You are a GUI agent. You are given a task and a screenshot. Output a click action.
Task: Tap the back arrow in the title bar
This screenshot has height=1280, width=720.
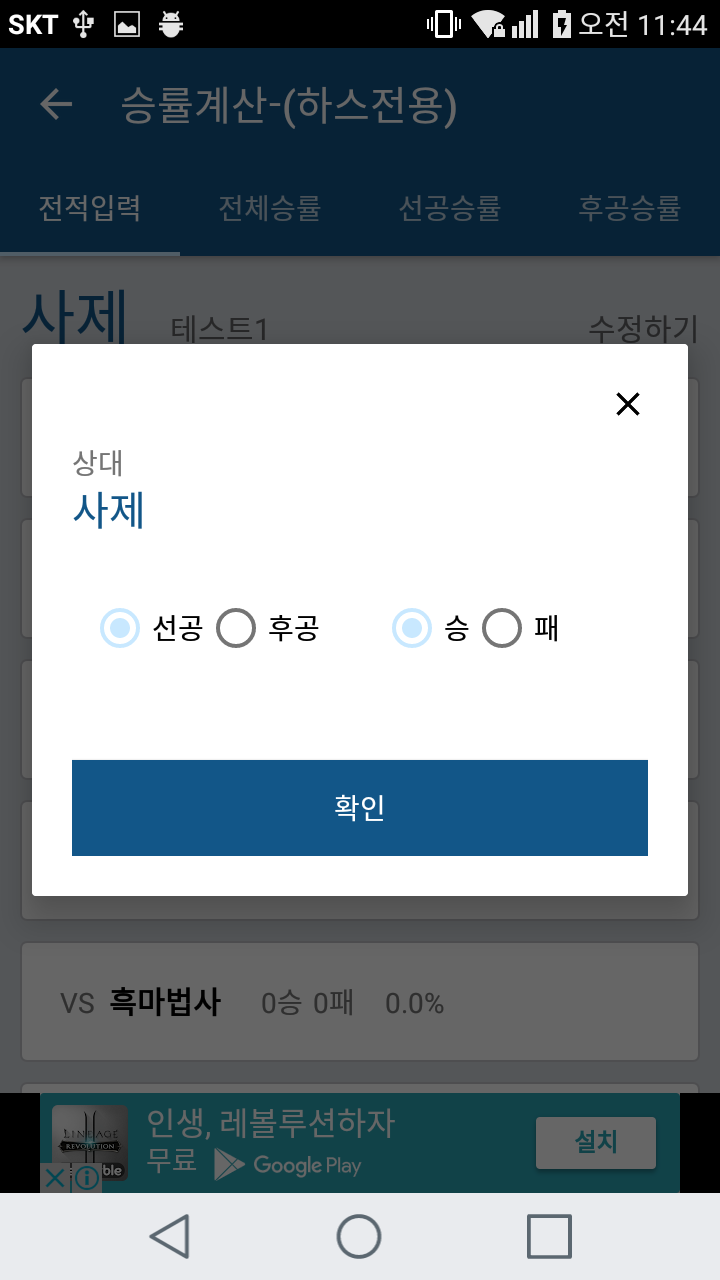pos(56,104)
